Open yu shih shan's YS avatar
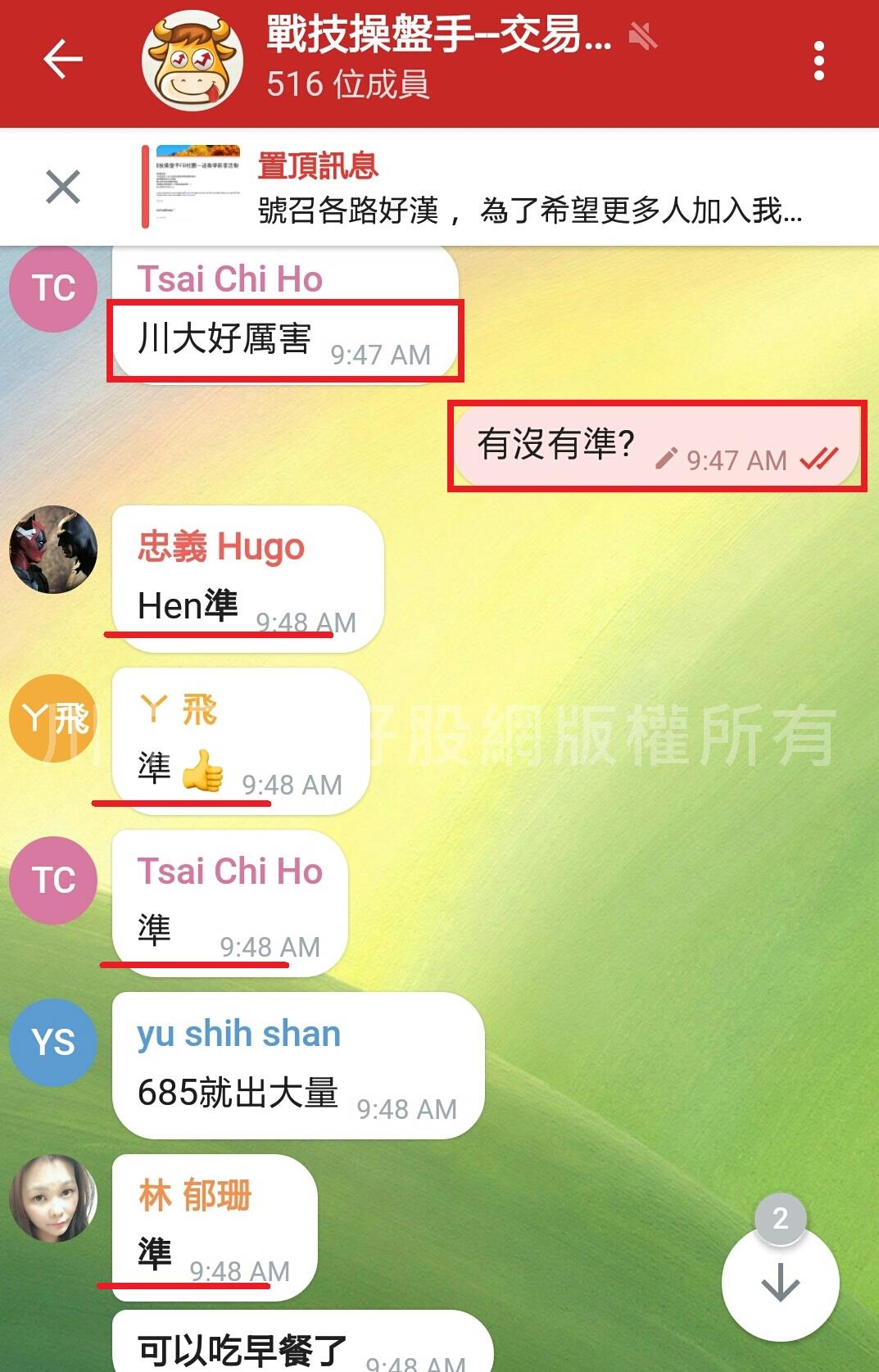This screenshot has height=1372, width=879. click(x=53, y=1042)
